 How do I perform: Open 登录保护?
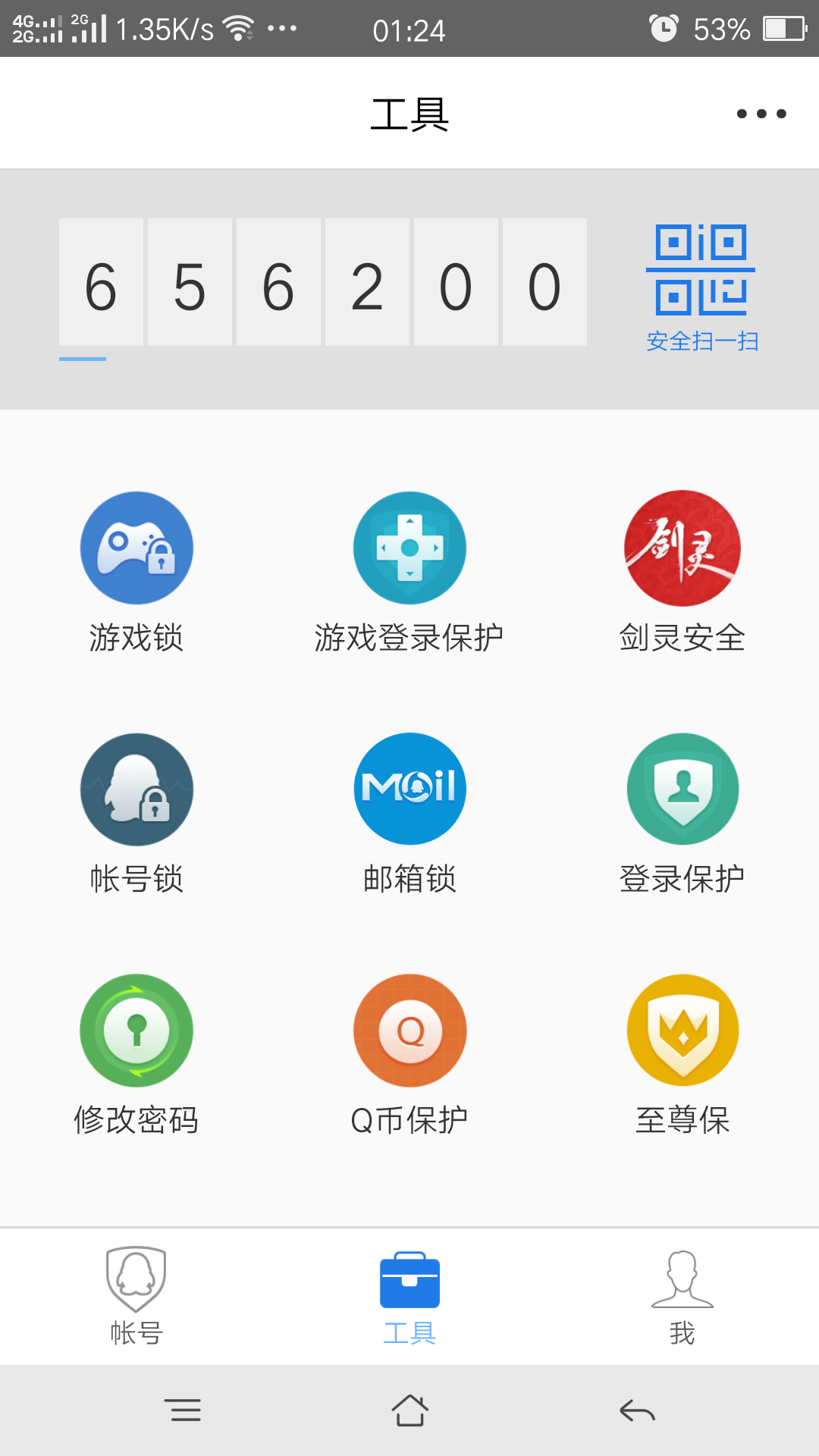point(682,814)
